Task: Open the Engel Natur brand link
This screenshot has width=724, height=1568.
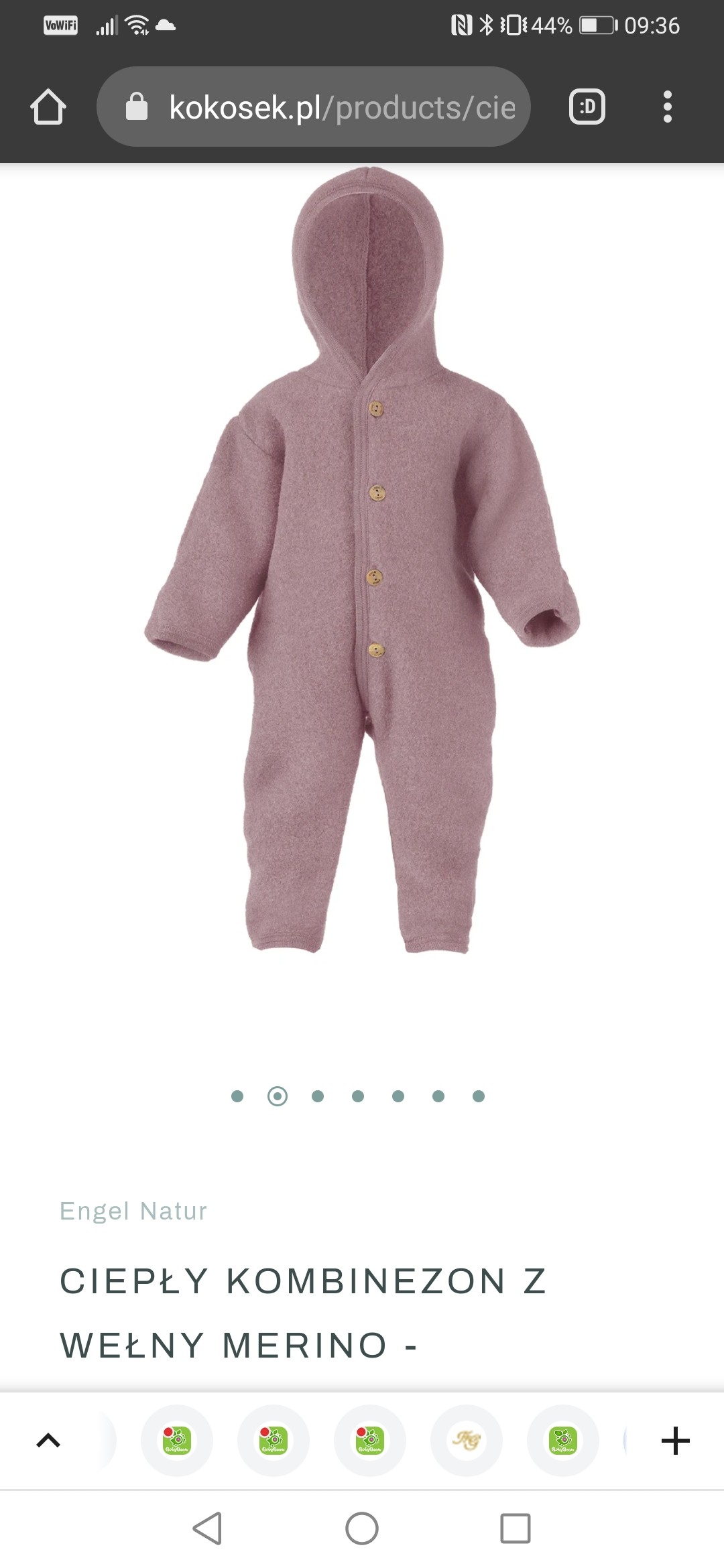Action: click(x=133, y=1212)
